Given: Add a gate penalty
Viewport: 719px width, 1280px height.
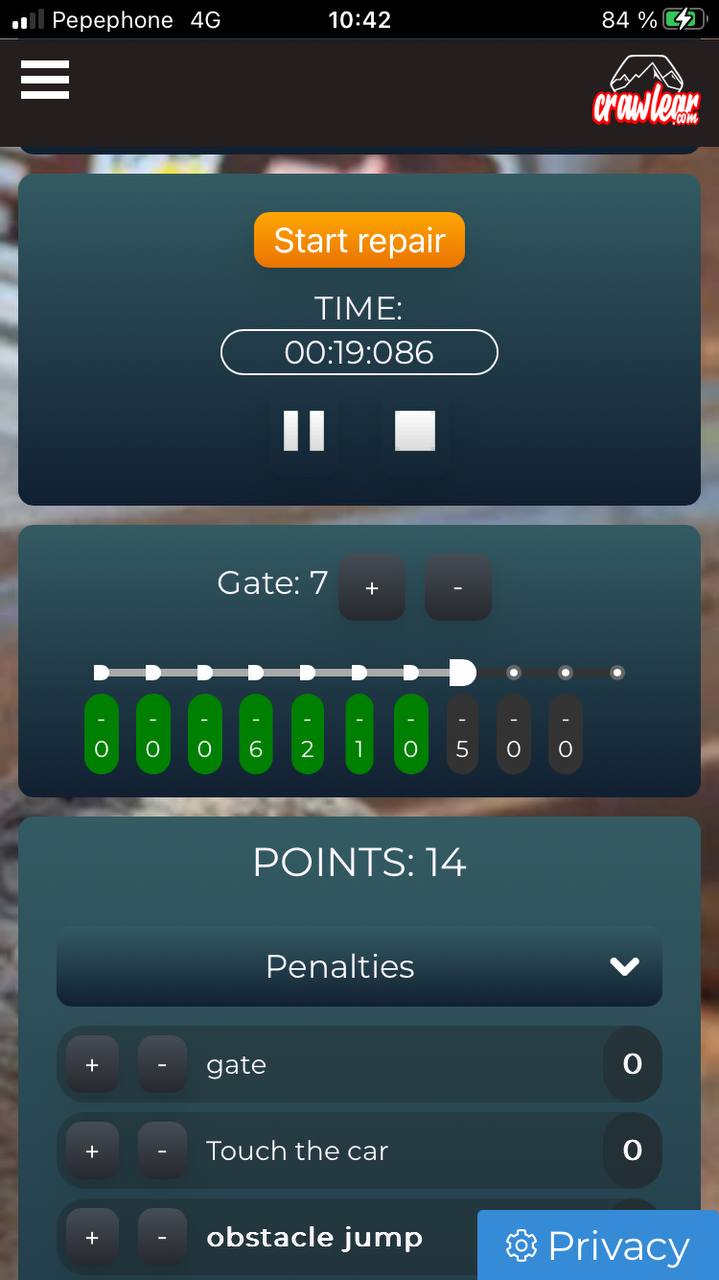Looking at the screenshot, I should pyautogui.click(x=92, y=1065).
